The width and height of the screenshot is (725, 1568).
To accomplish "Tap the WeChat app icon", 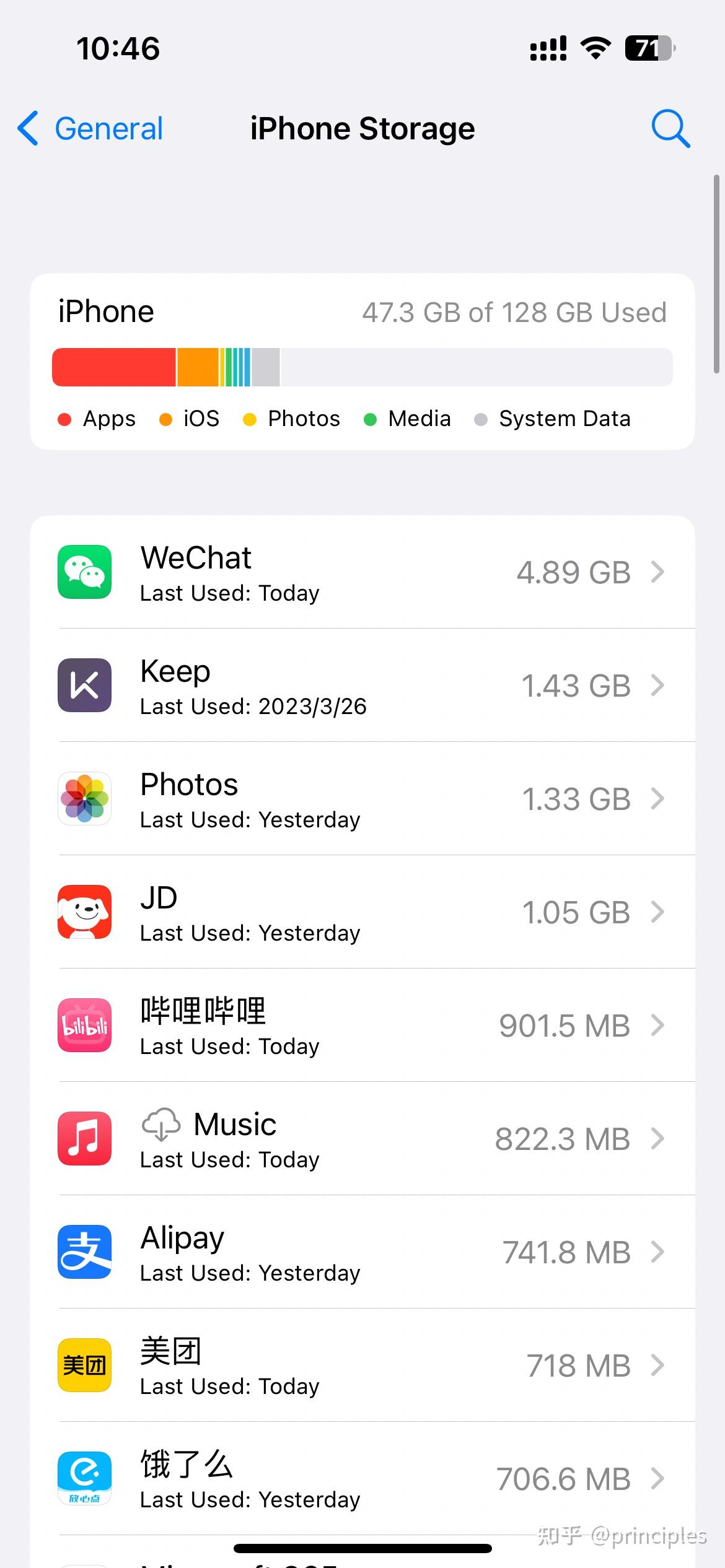I will 84,572.
